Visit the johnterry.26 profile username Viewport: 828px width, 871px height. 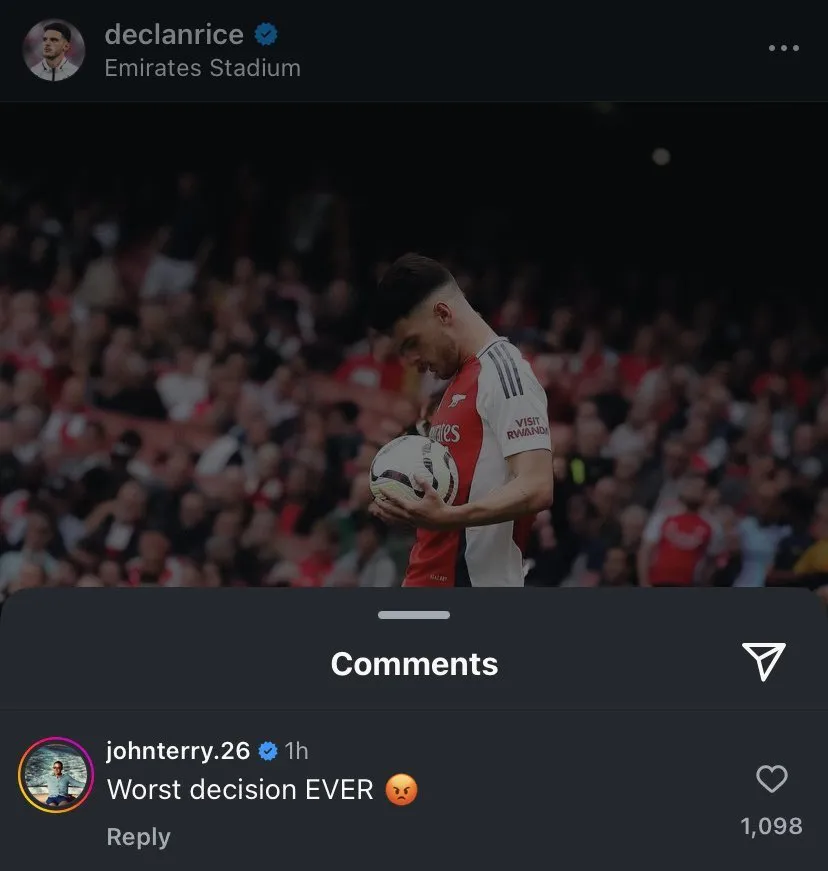click(178, 750)
